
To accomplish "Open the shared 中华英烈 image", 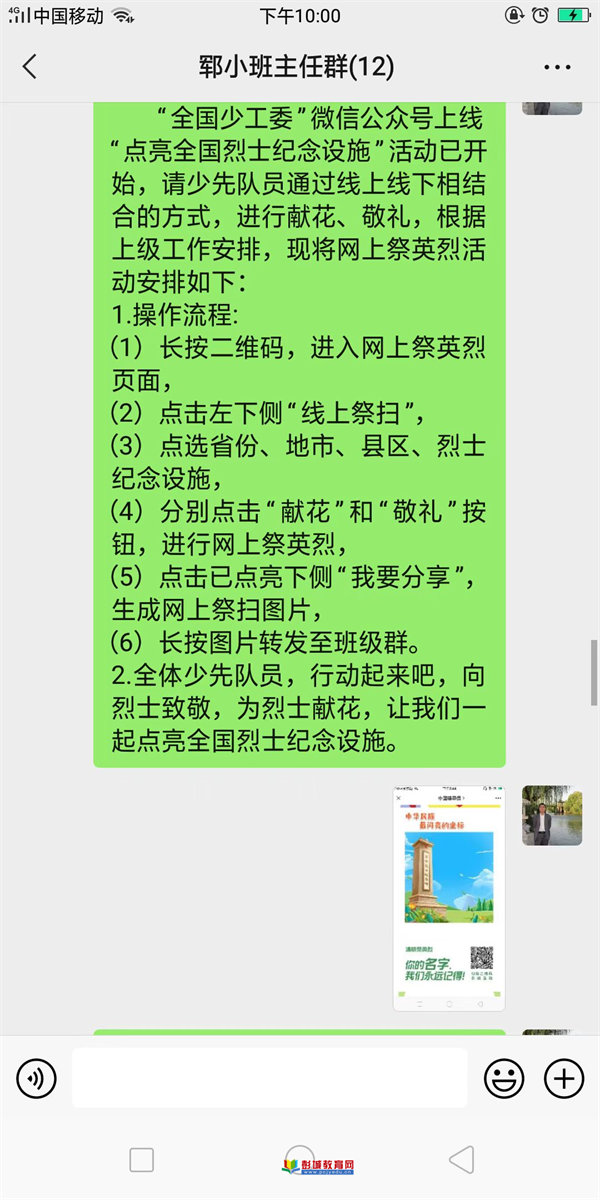I will [448, 898].
